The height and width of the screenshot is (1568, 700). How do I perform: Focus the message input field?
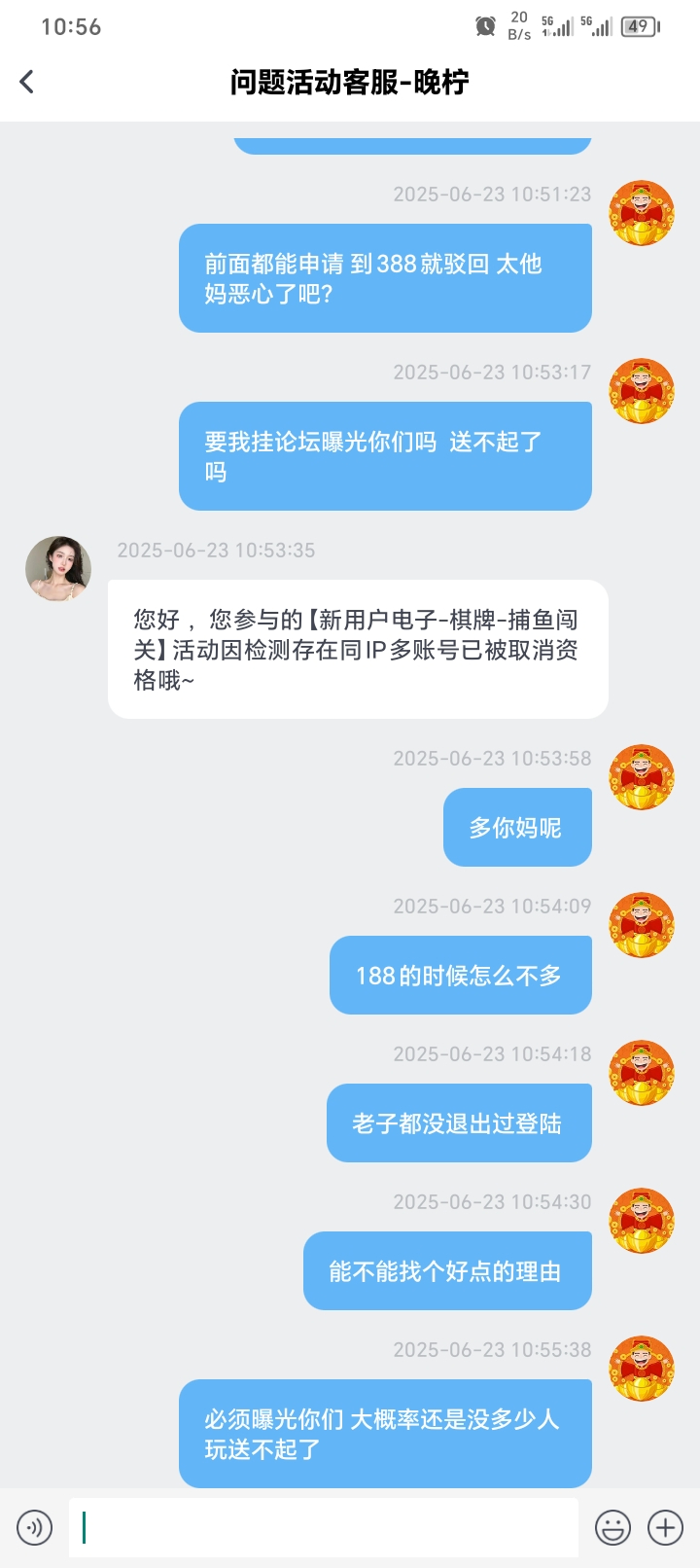click(x=323, y=1527)
